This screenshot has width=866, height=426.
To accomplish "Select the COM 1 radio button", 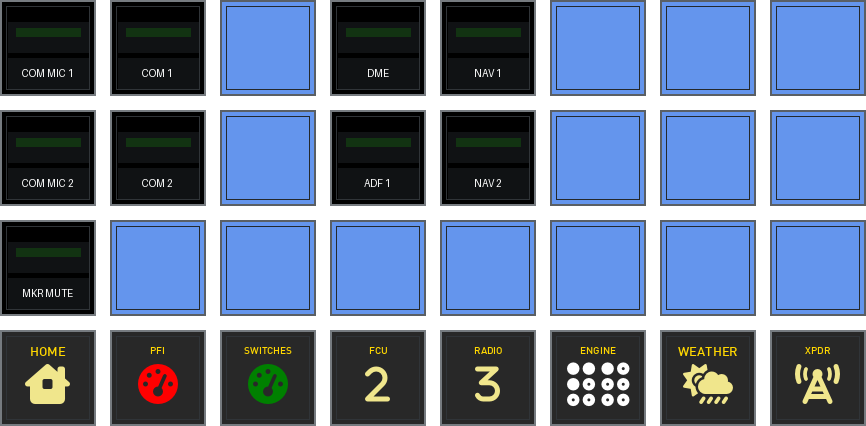I will [x=158, y=48].
